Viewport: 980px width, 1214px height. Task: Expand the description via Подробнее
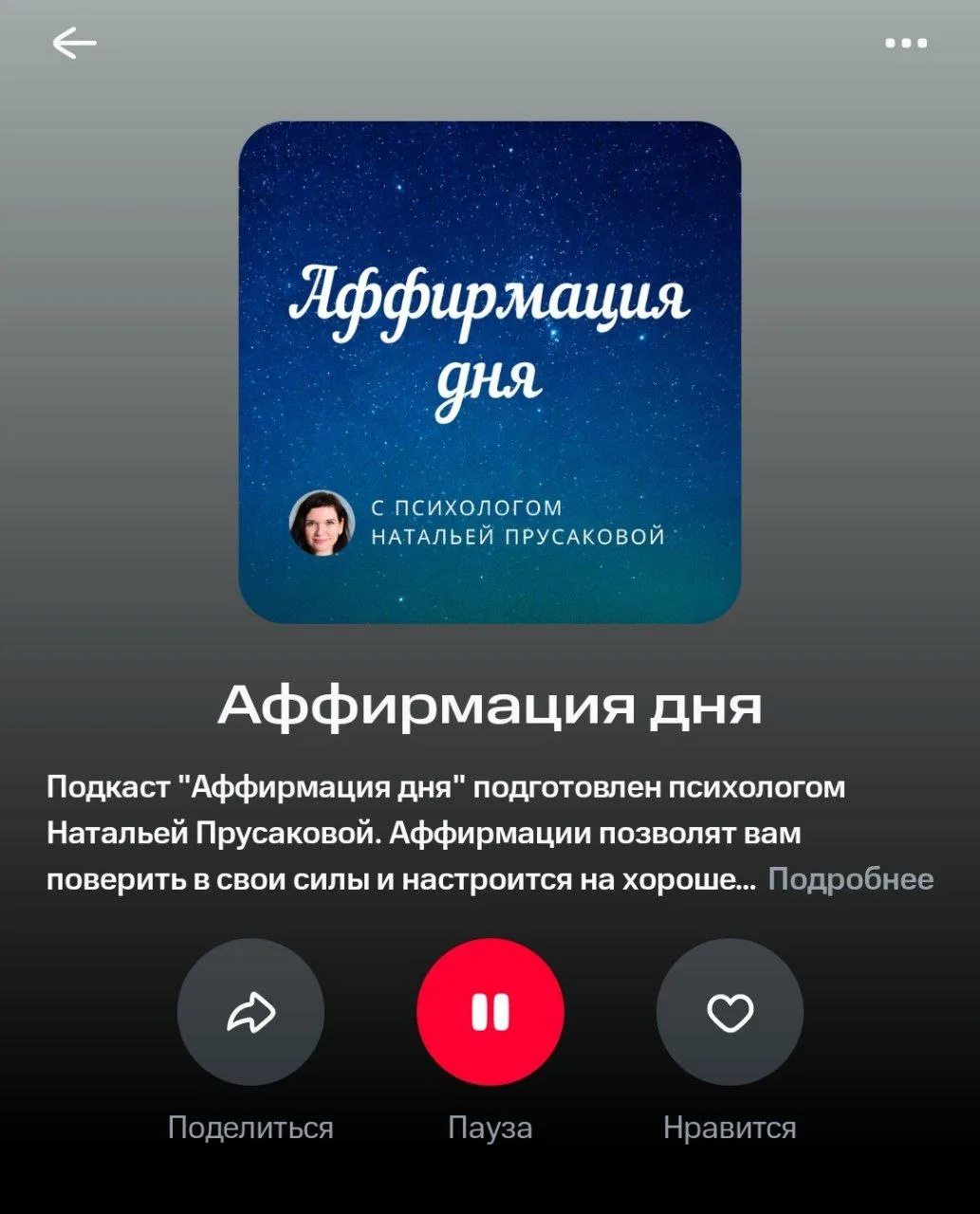pos(850,879)
